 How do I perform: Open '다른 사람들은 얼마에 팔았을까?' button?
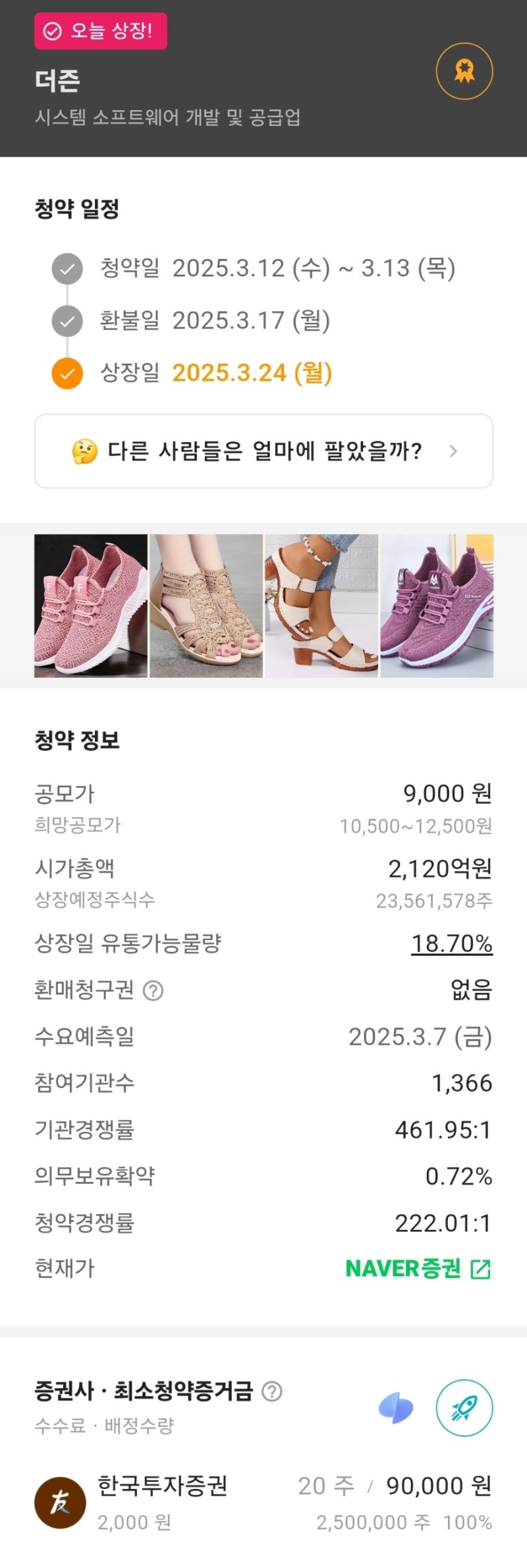[263, 451]
